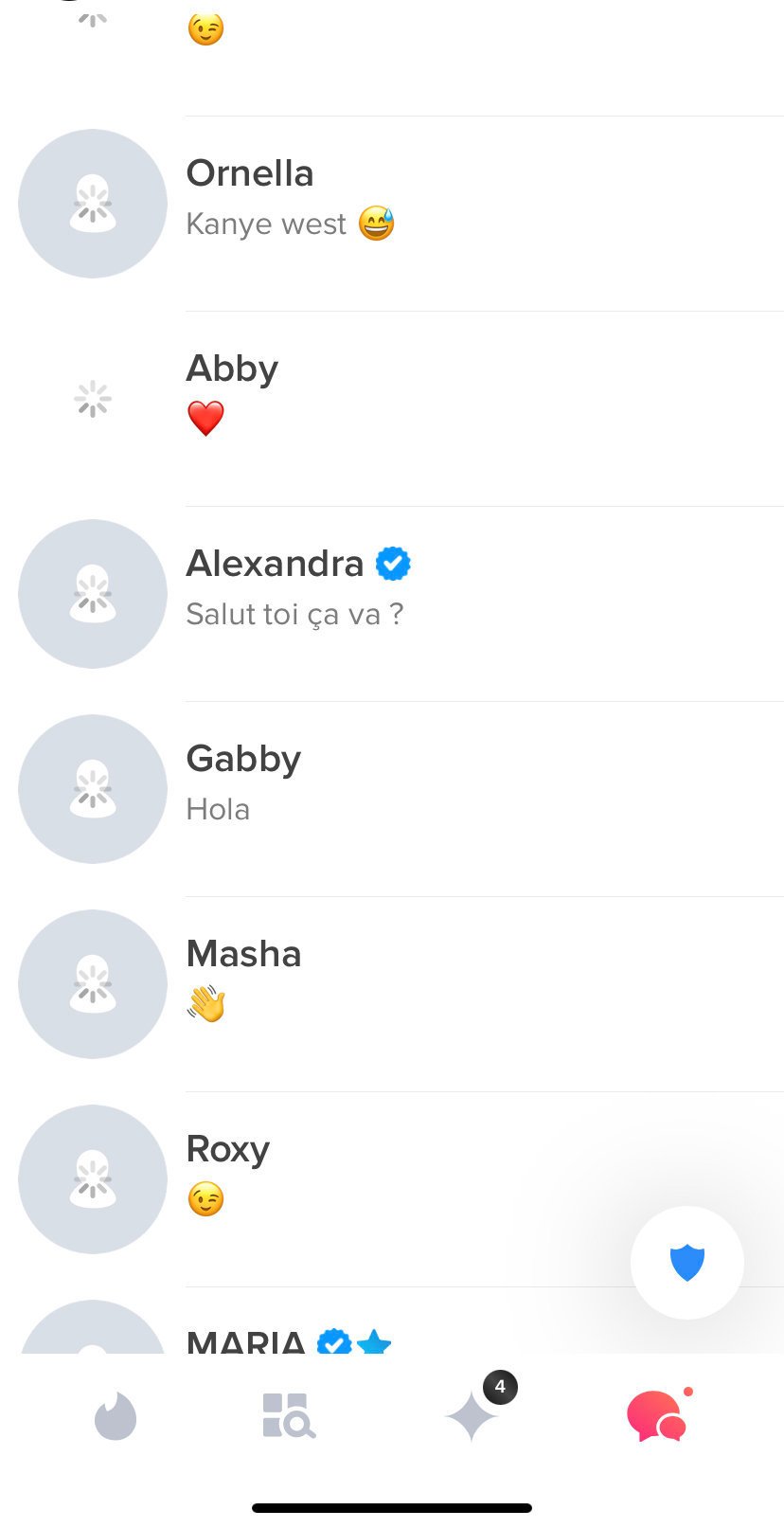784x1528 pixels.
Task: Select the messages chat bubbles tab
Action: click(656, 1416)
